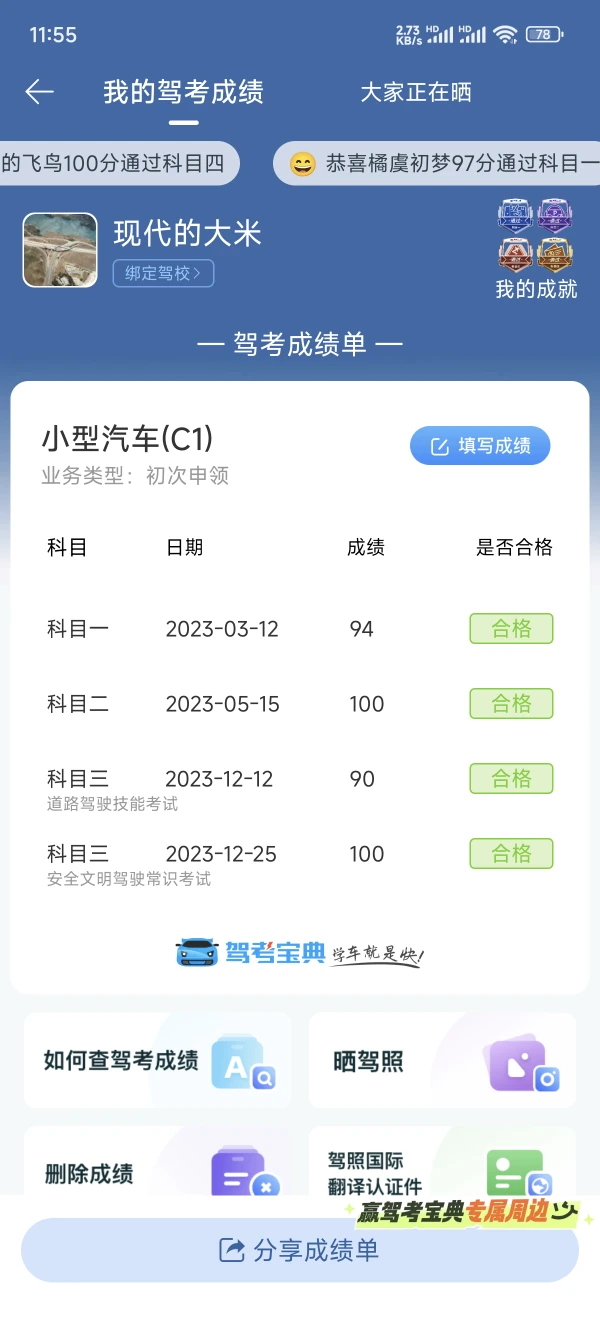
Task: Tap the 删除成绩 card
Action: tap(157, 1162)
